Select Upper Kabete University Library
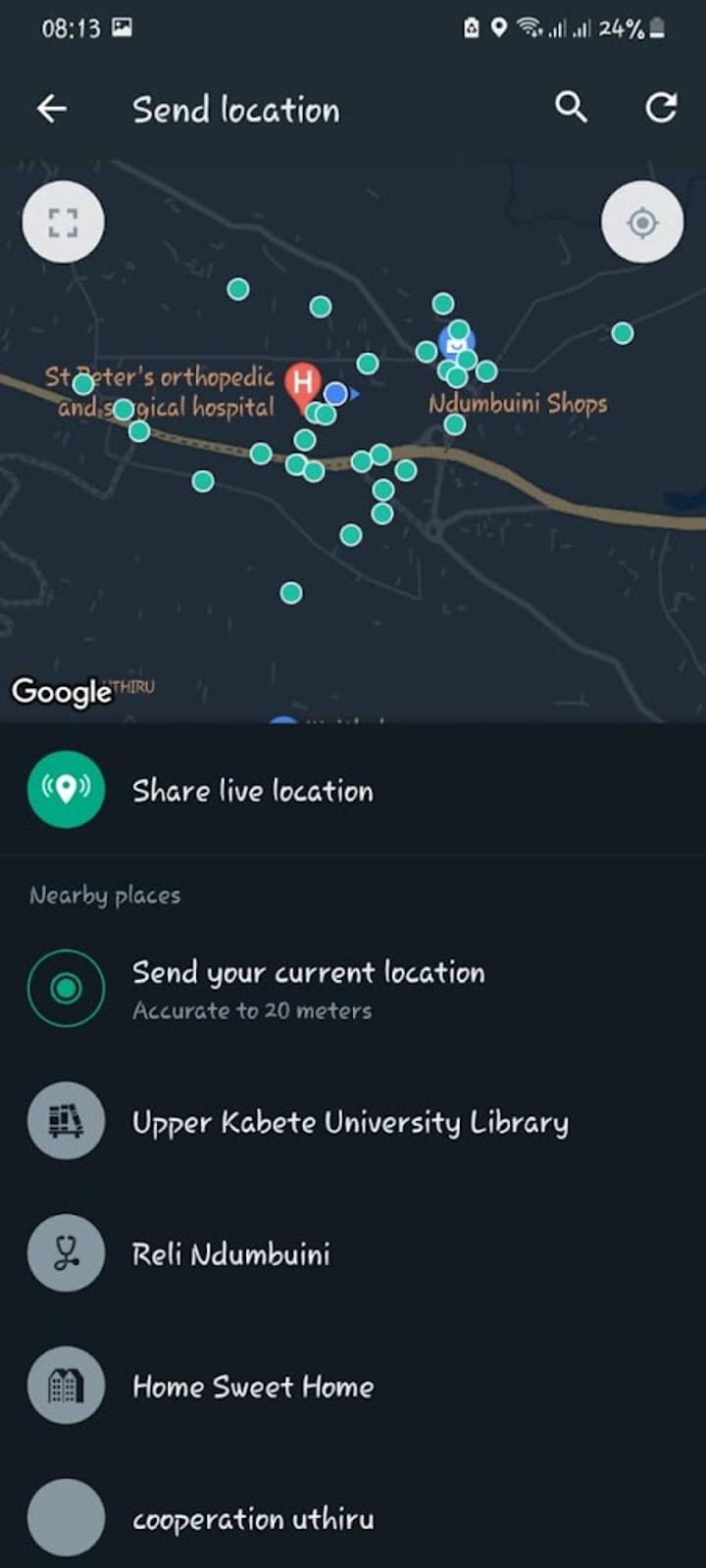 [x=350, y=1121]
